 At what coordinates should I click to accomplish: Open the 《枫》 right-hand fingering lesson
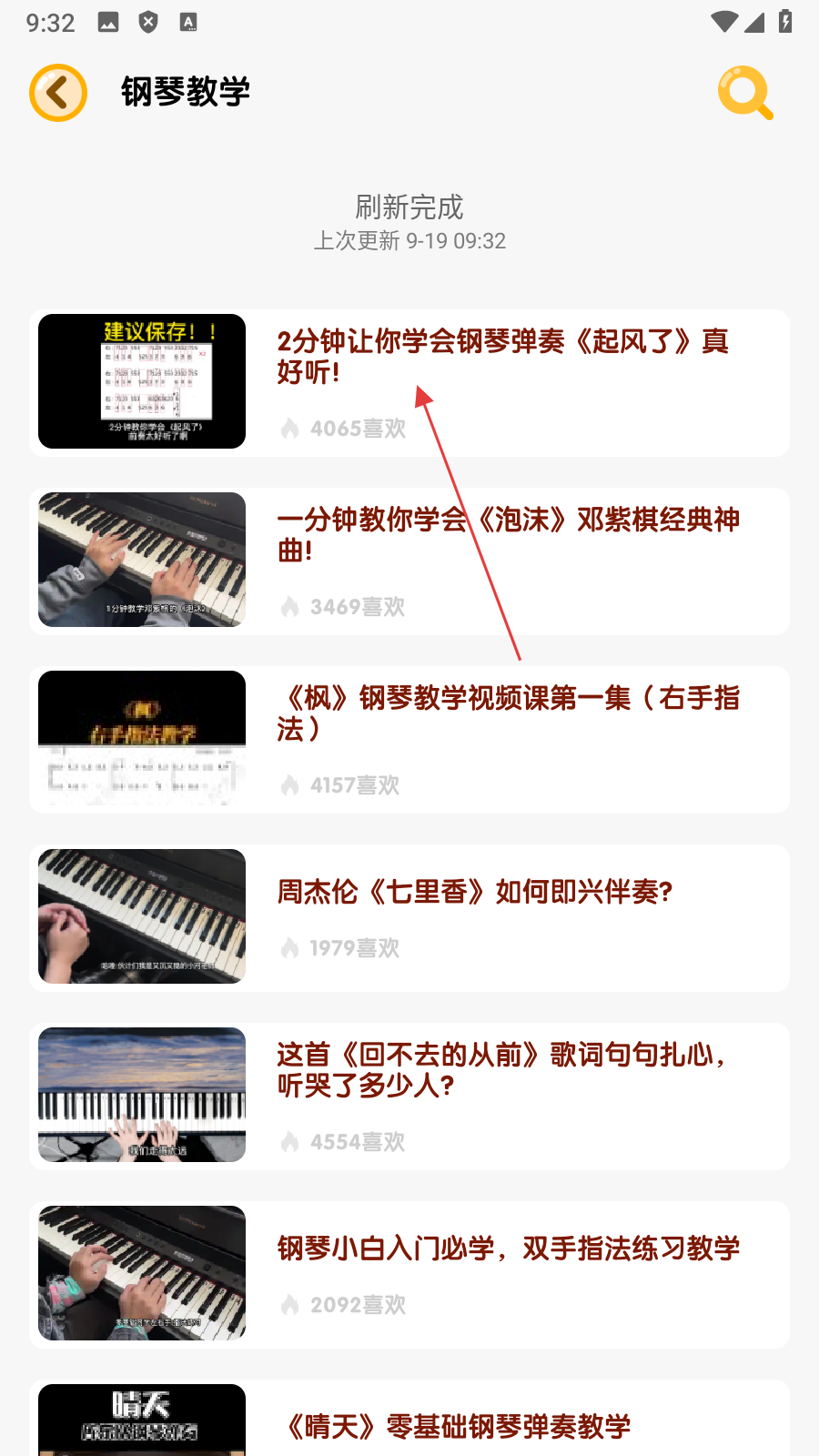(507, 713)
